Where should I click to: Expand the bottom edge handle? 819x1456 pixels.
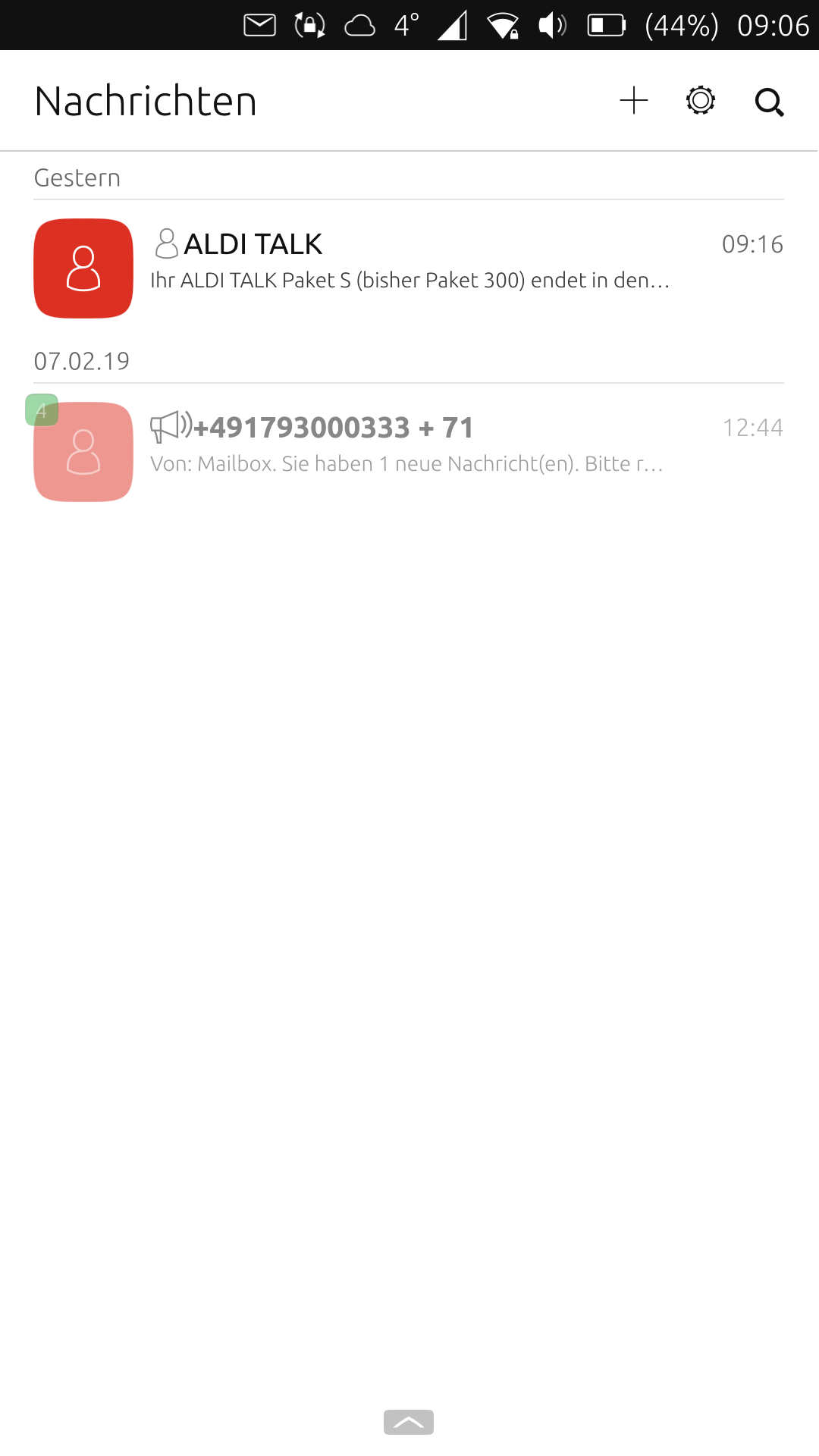click(x=409, y=1423)
